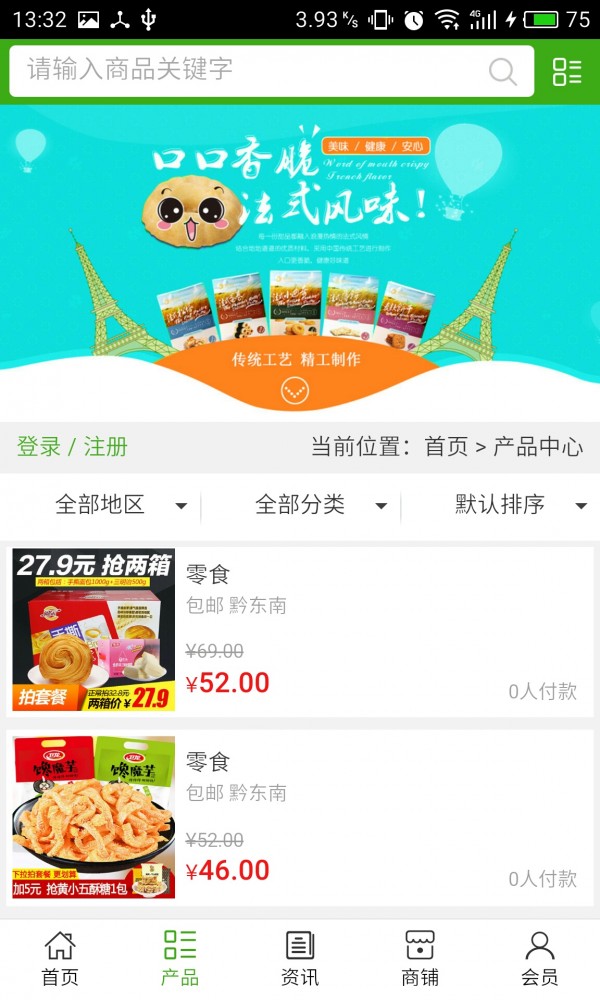Expand the 全部地区 region dropdown
Screen dimensions: 600x1000
point(120,505)
